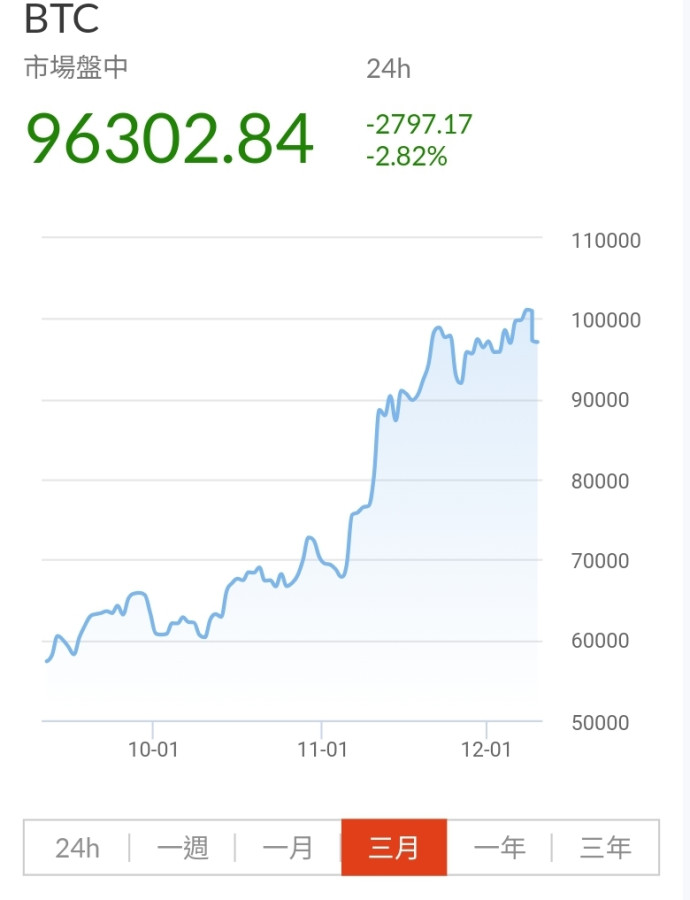This screenshot has width=690, height=900.
Task: View the 三年 price history
Action: pyautogui.click(x=605, y=848)
